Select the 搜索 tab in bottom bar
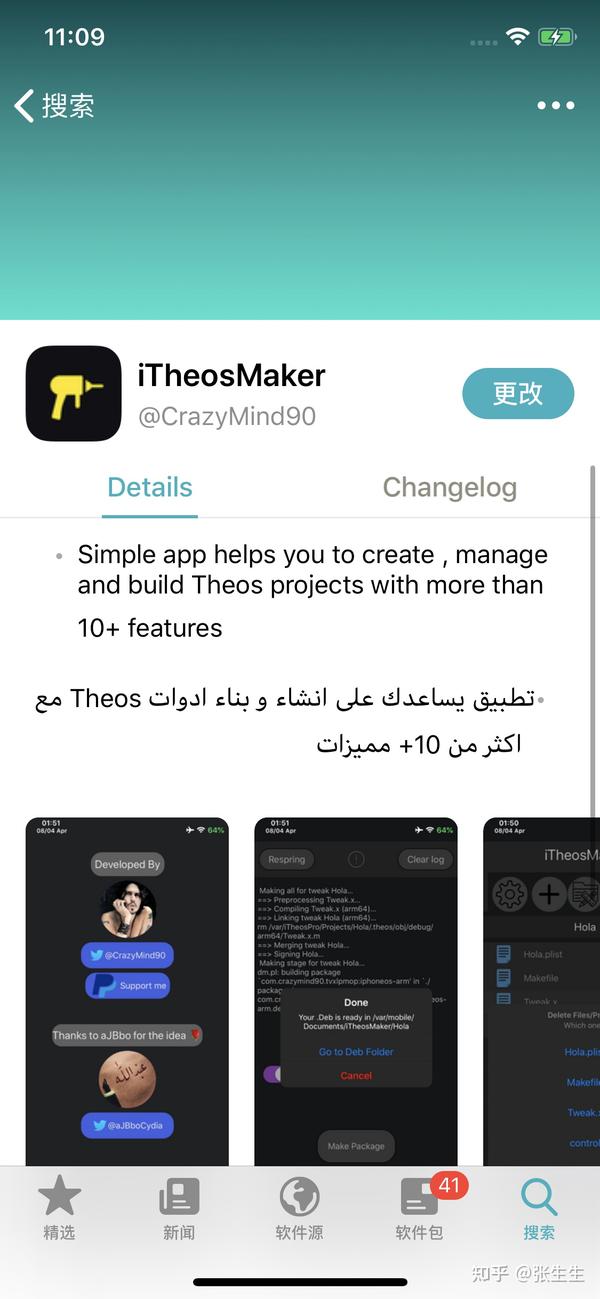Screen dimensions: 600x1299 tap(539, 1208)
